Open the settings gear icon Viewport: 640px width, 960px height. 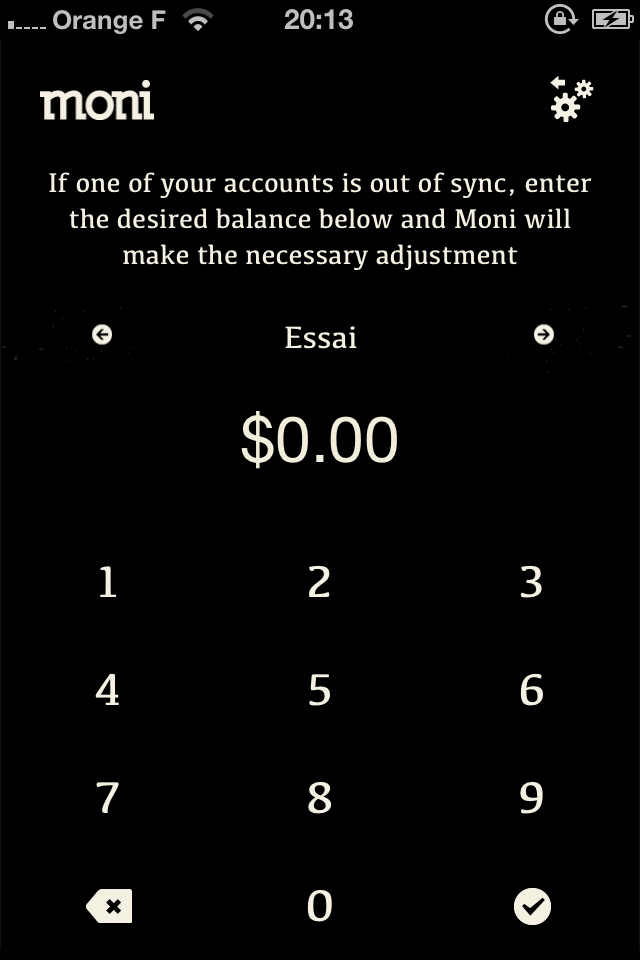pyautogui.click(x=572, y=100)
